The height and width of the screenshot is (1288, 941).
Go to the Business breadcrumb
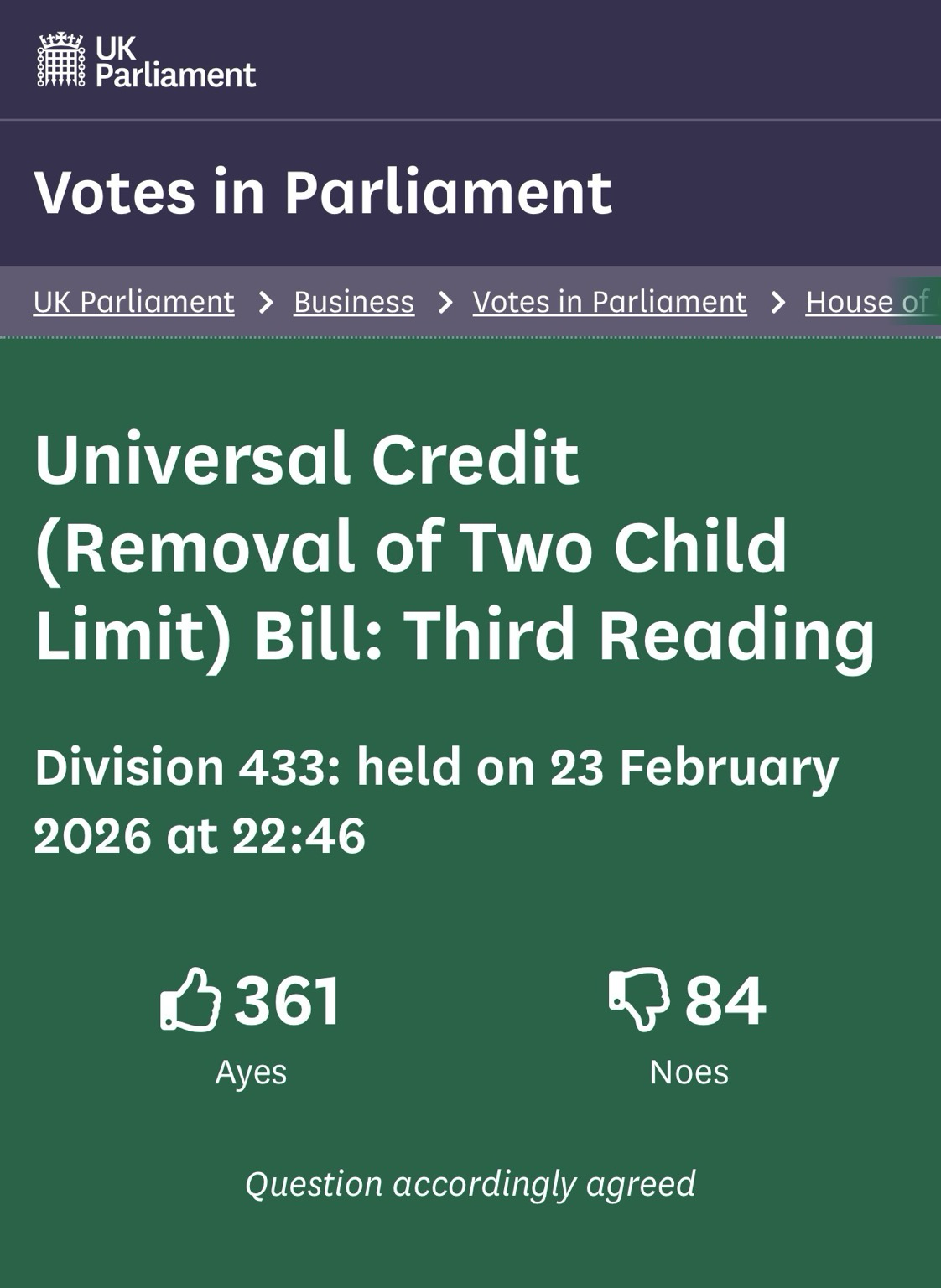tap(353, 302)
